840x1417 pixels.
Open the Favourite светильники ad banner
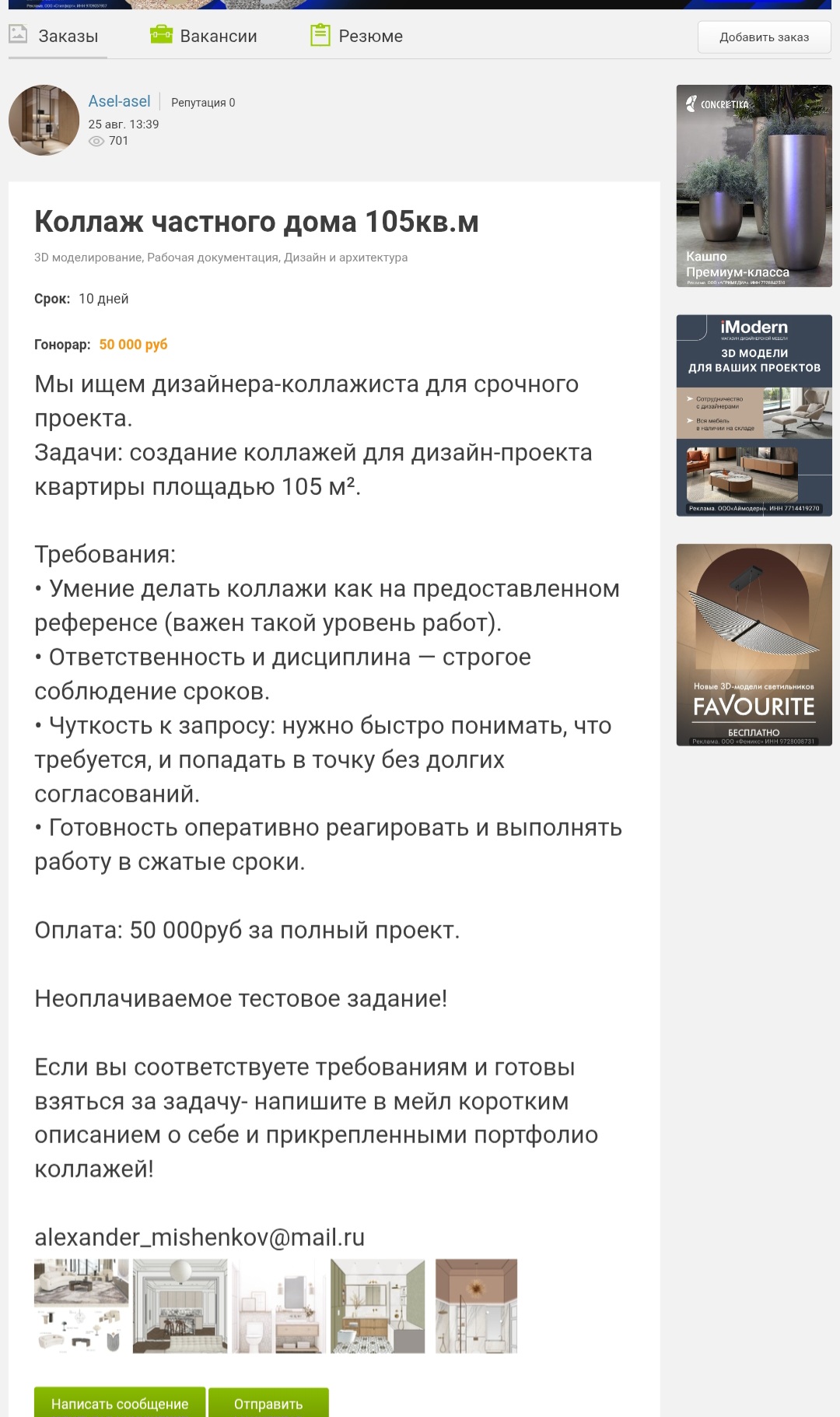pyautogui.click(x=754, y=645)
